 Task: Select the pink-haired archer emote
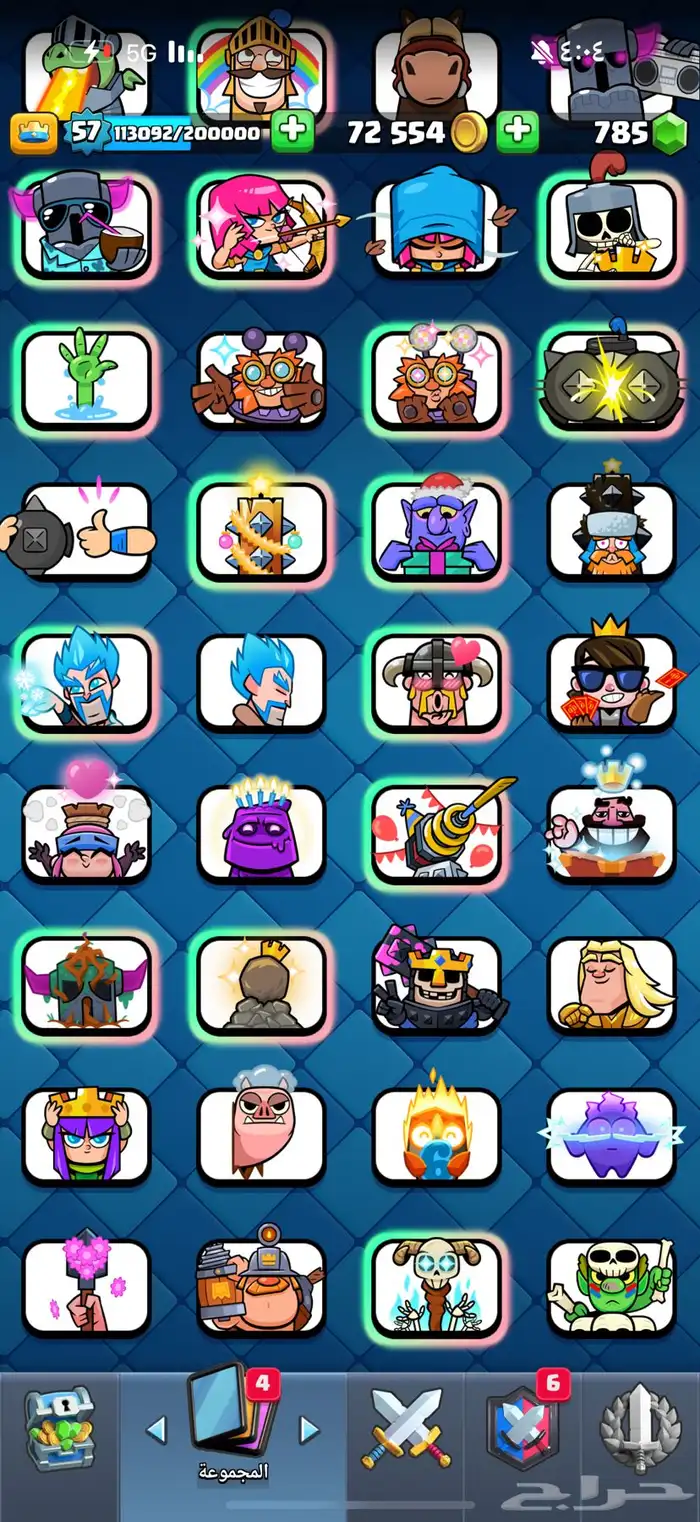click(x=262, y=228)
